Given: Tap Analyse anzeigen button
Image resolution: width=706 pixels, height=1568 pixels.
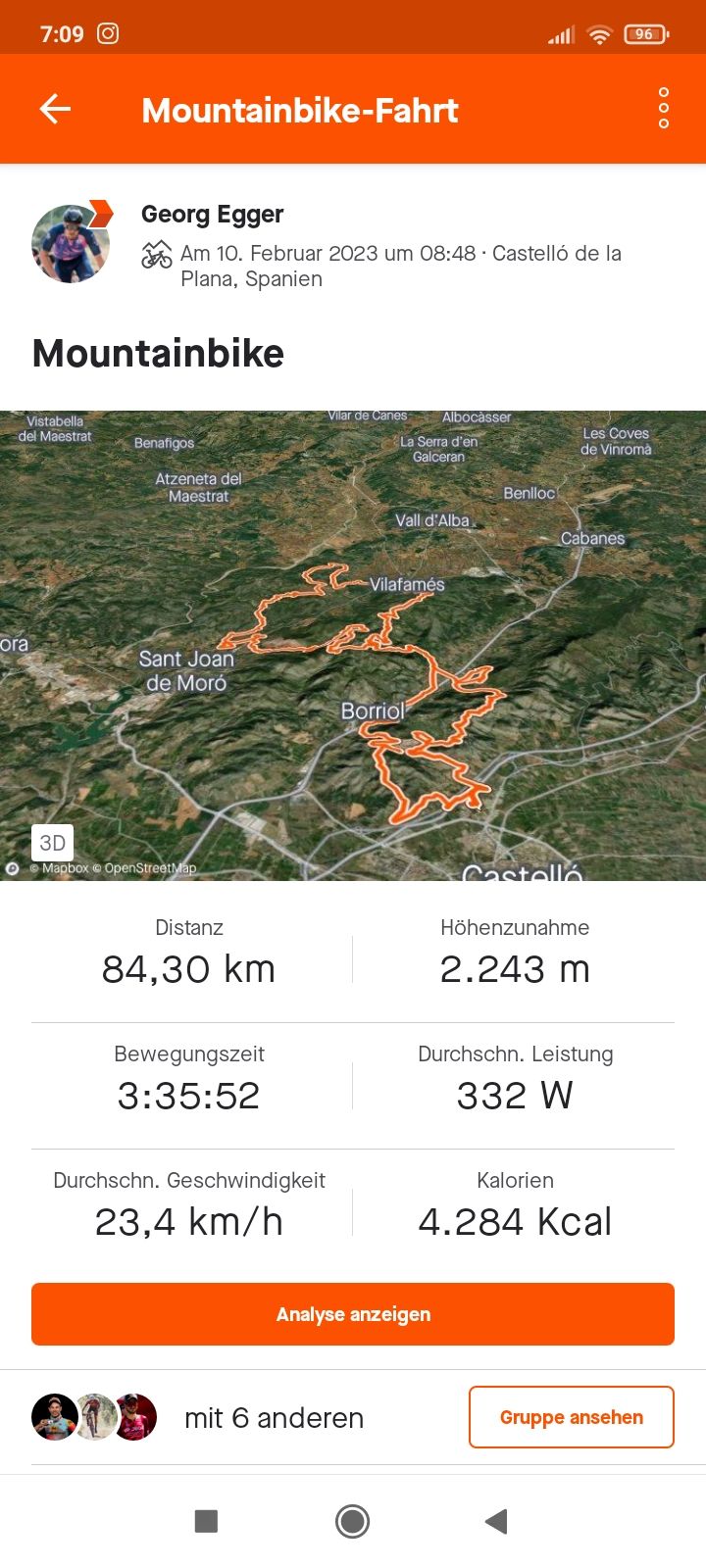Looking at the screenshot, I should 353,1314.
